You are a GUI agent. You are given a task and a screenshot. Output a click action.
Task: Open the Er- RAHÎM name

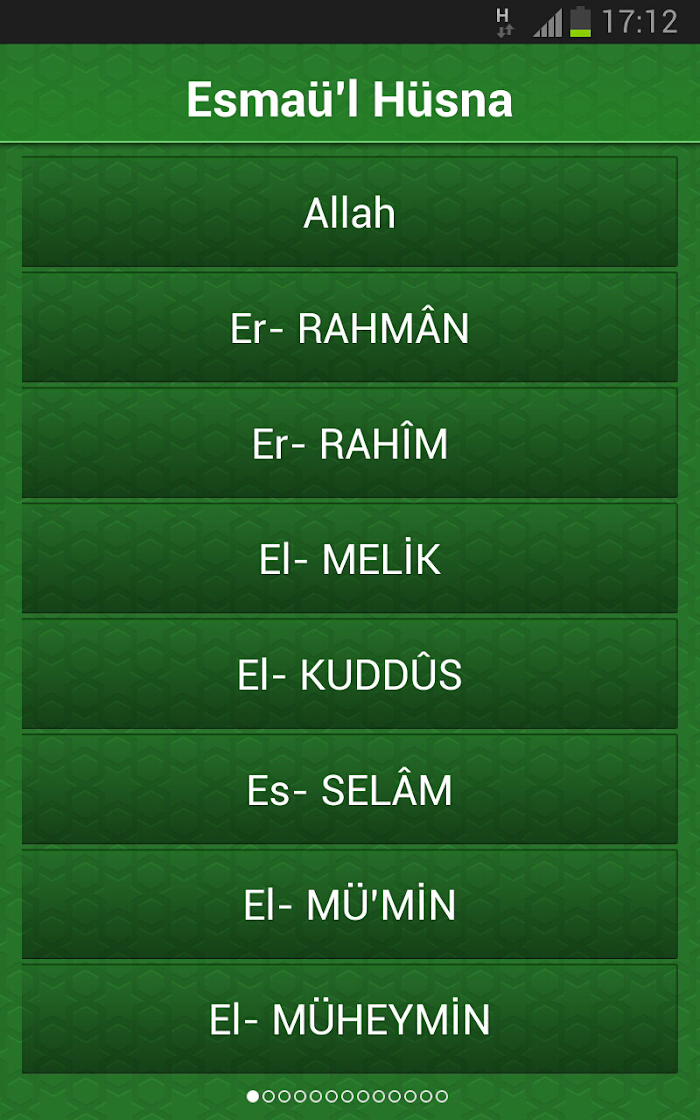point(350,443)
